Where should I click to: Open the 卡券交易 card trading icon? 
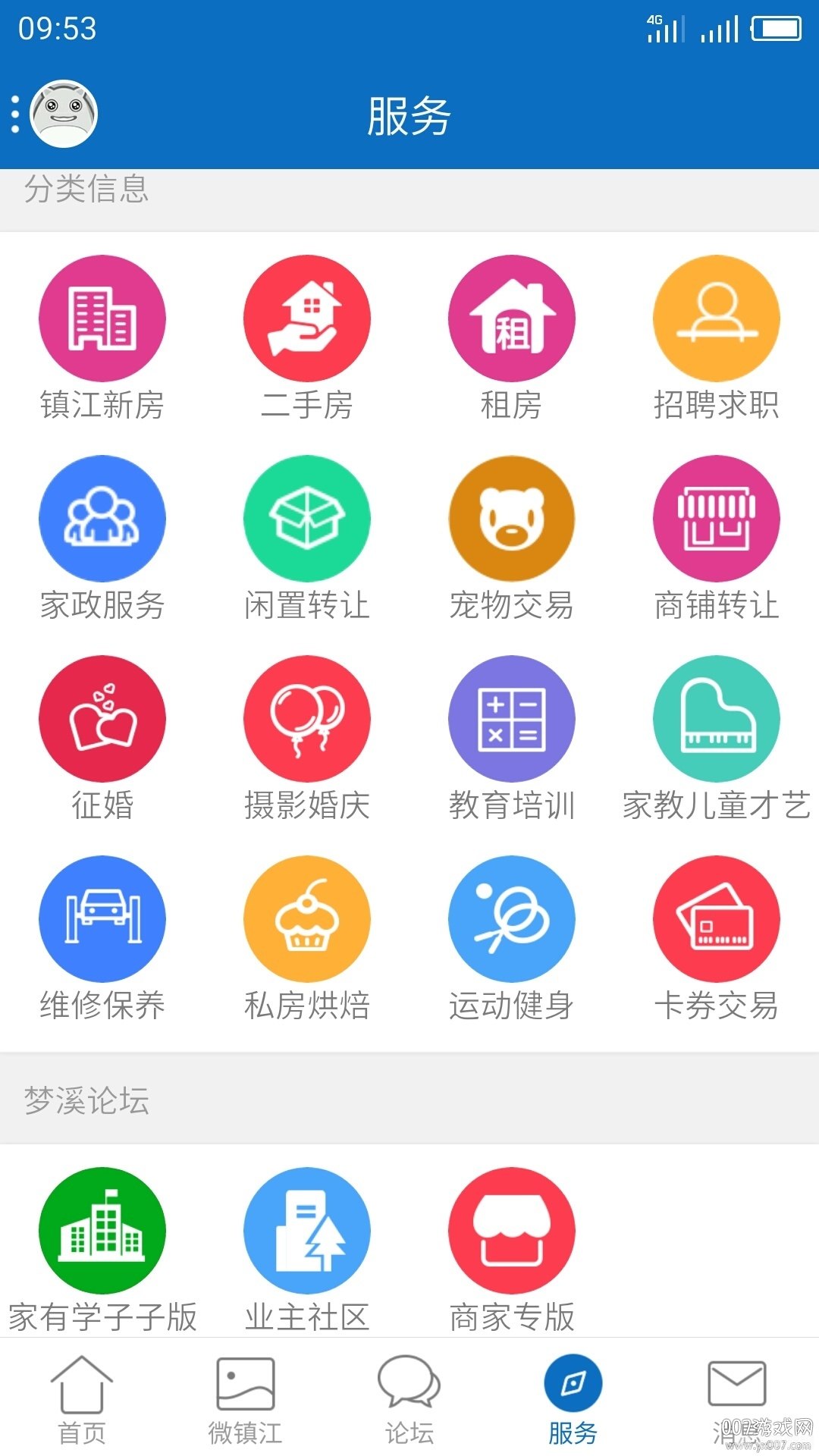click(x=717, y=918)
